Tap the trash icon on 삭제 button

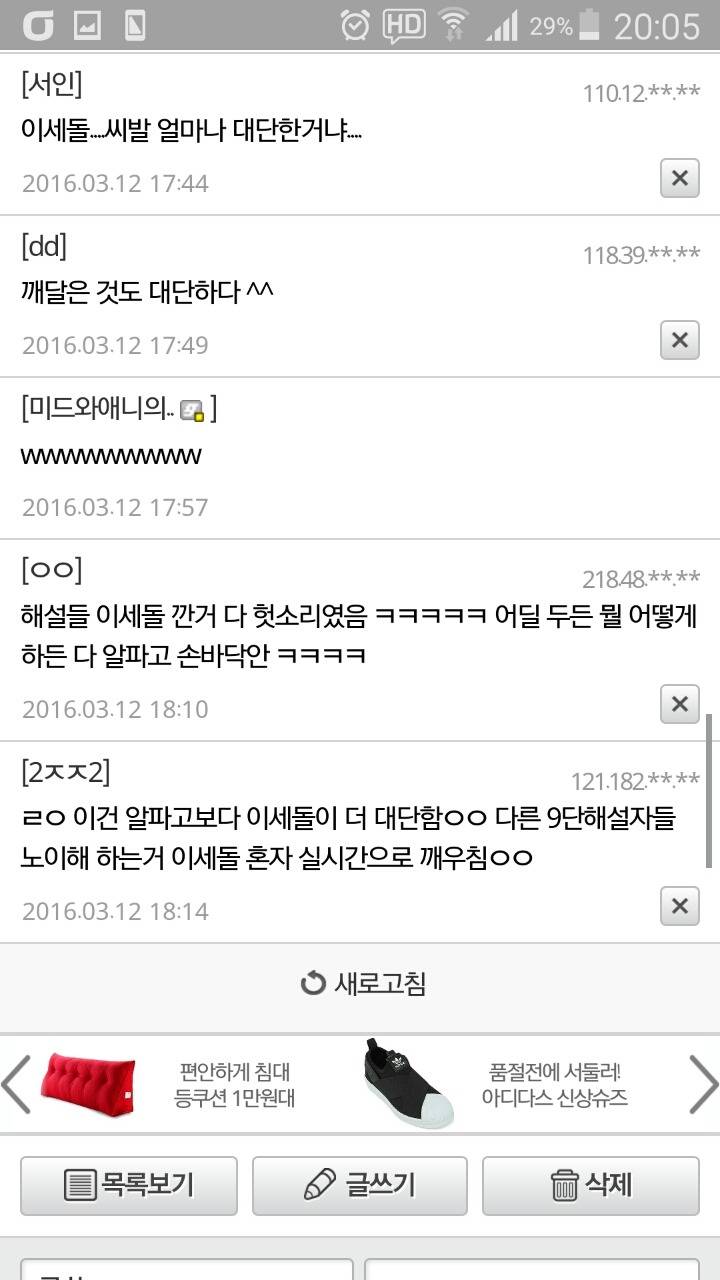pos(564,1185)
